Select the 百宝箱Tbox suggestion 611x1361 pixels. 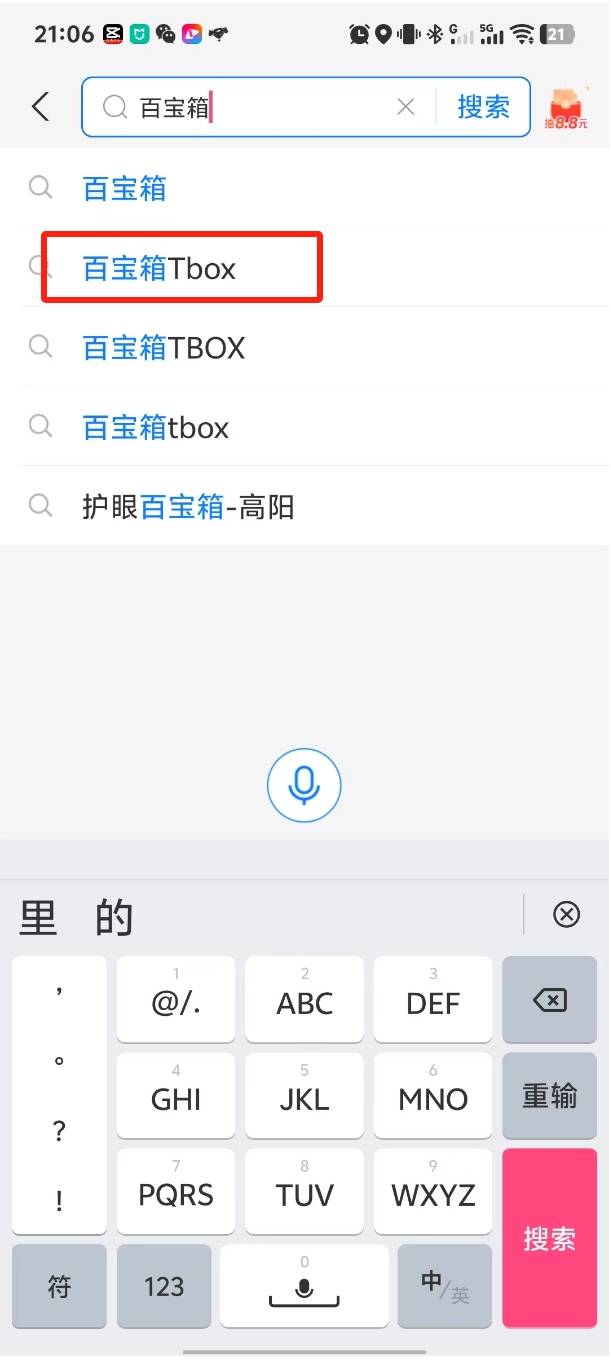click(160, 268)
